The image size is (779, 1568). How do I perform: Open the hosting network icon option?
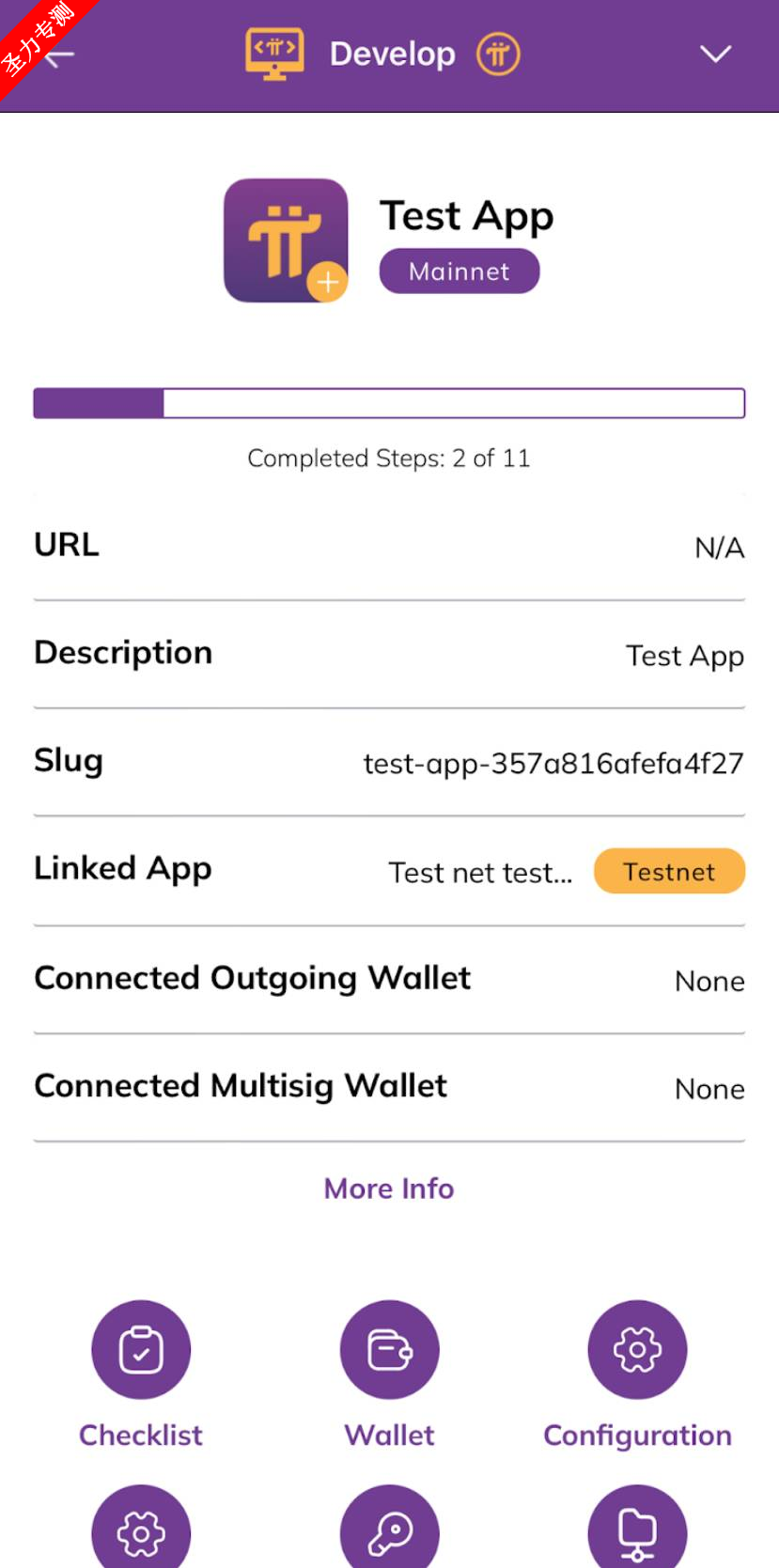(637, 1527)
